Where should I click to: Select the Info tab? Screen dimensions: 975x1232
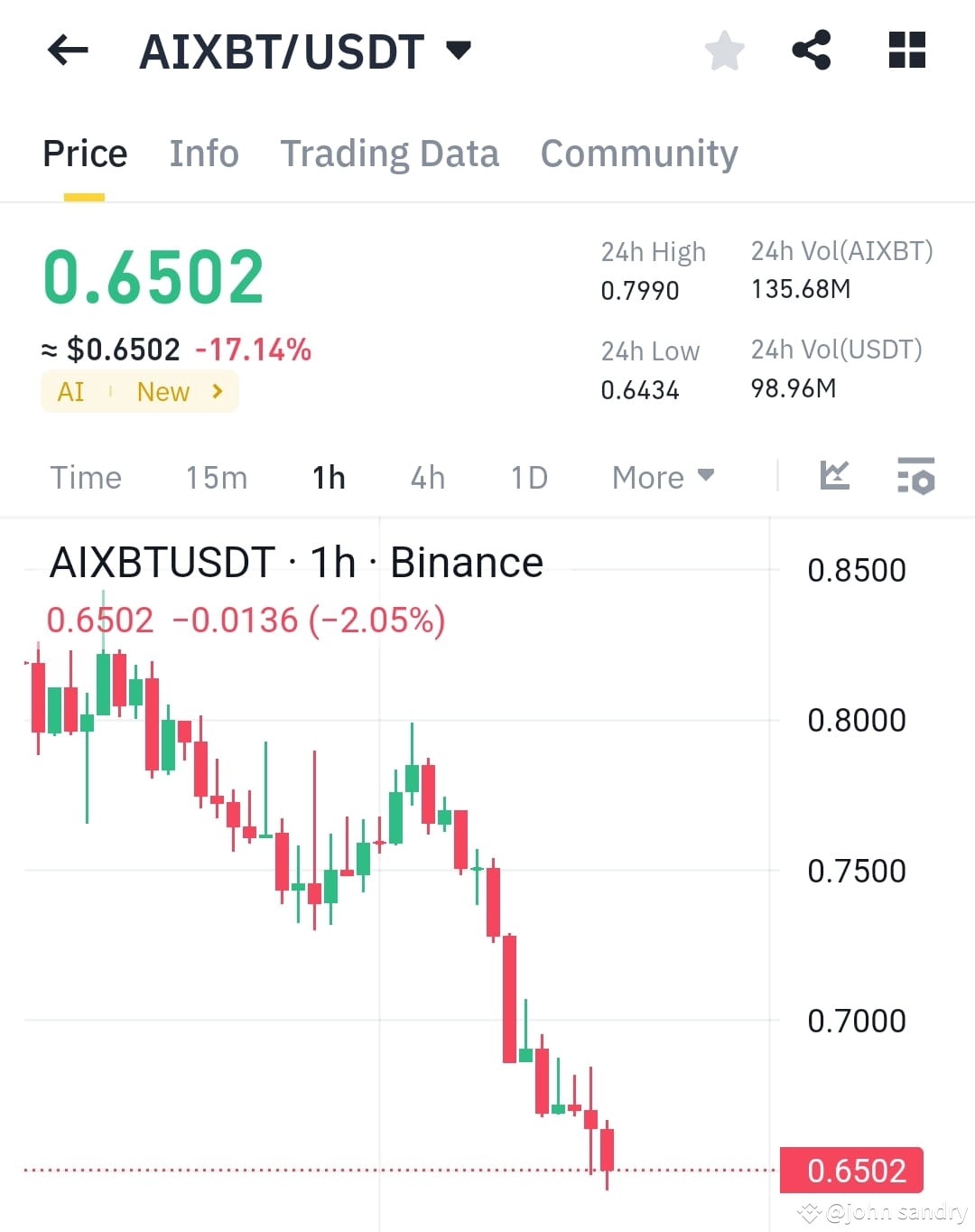pos(203,154)
